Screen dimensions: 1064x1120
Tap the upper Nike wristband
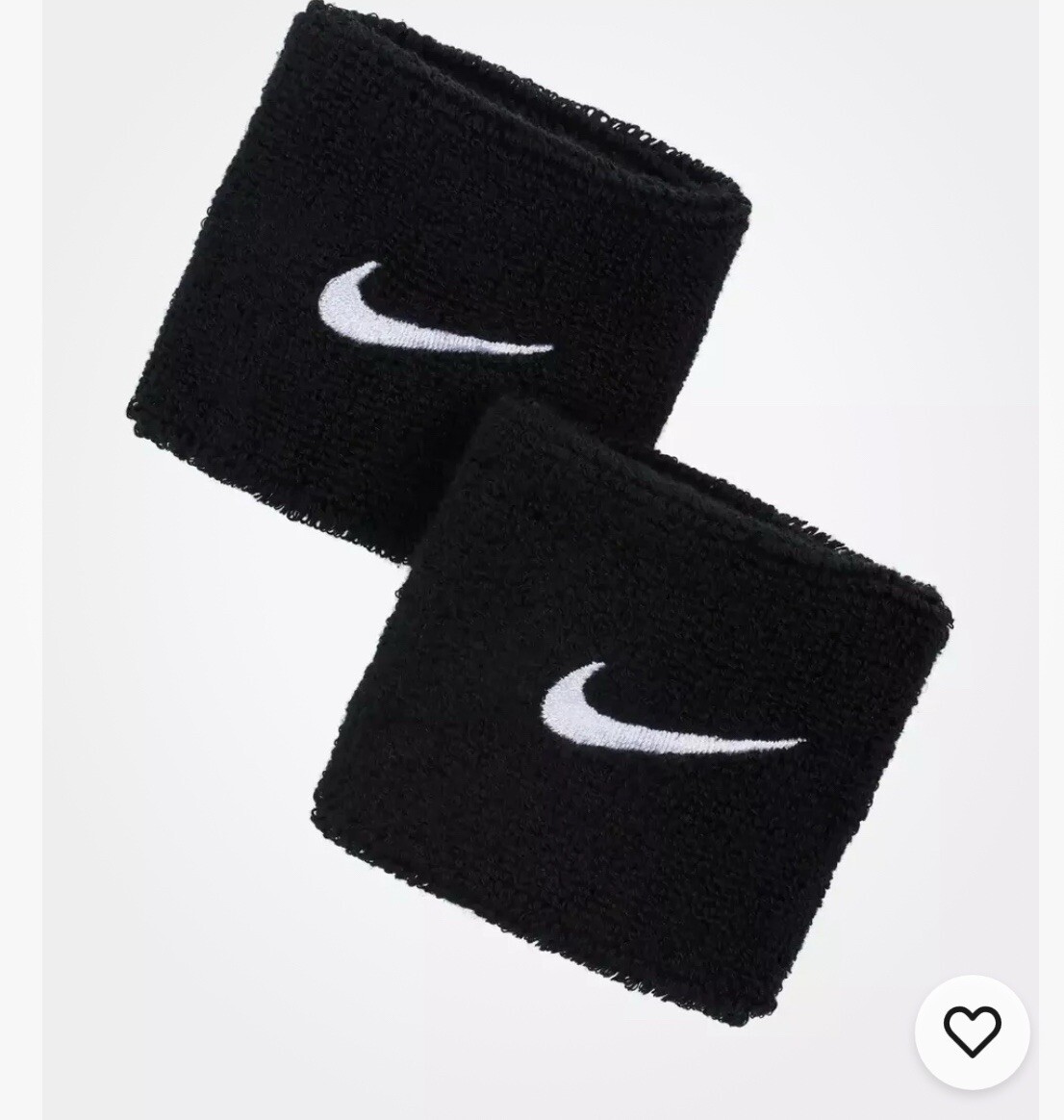404,269
